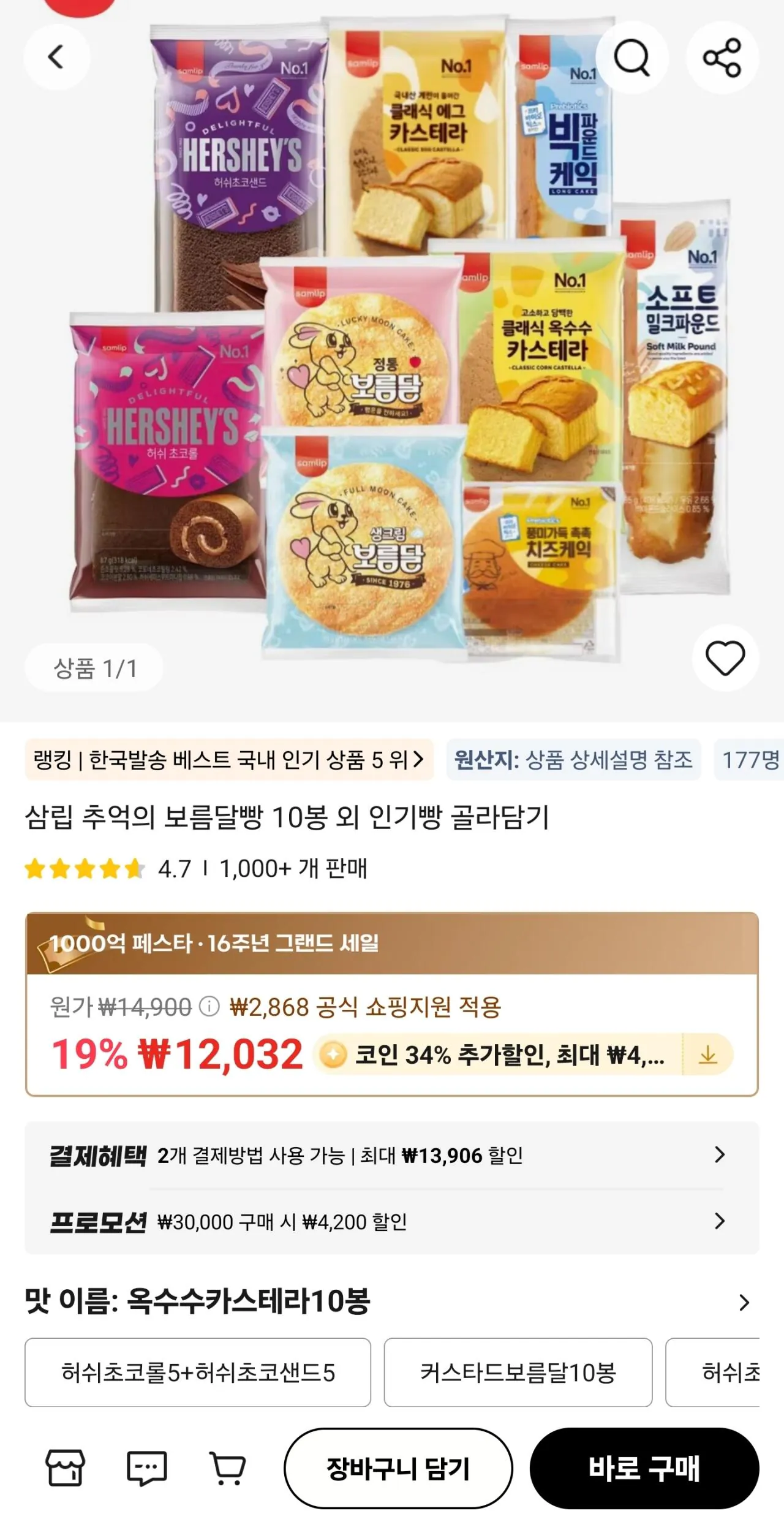Open chat with the seller
The image size is (784, 1530).
(146, 1468)
